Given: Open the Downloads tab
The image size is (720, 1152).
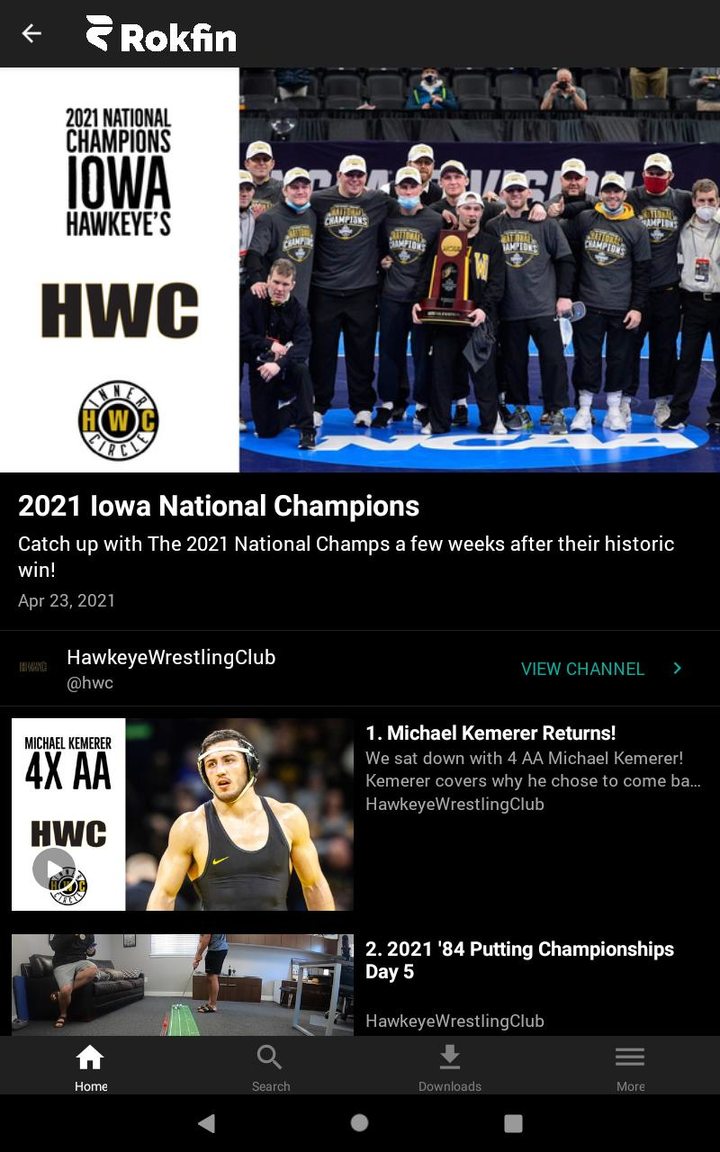Looking at the screenshot, I should [x=450, y=1067].
